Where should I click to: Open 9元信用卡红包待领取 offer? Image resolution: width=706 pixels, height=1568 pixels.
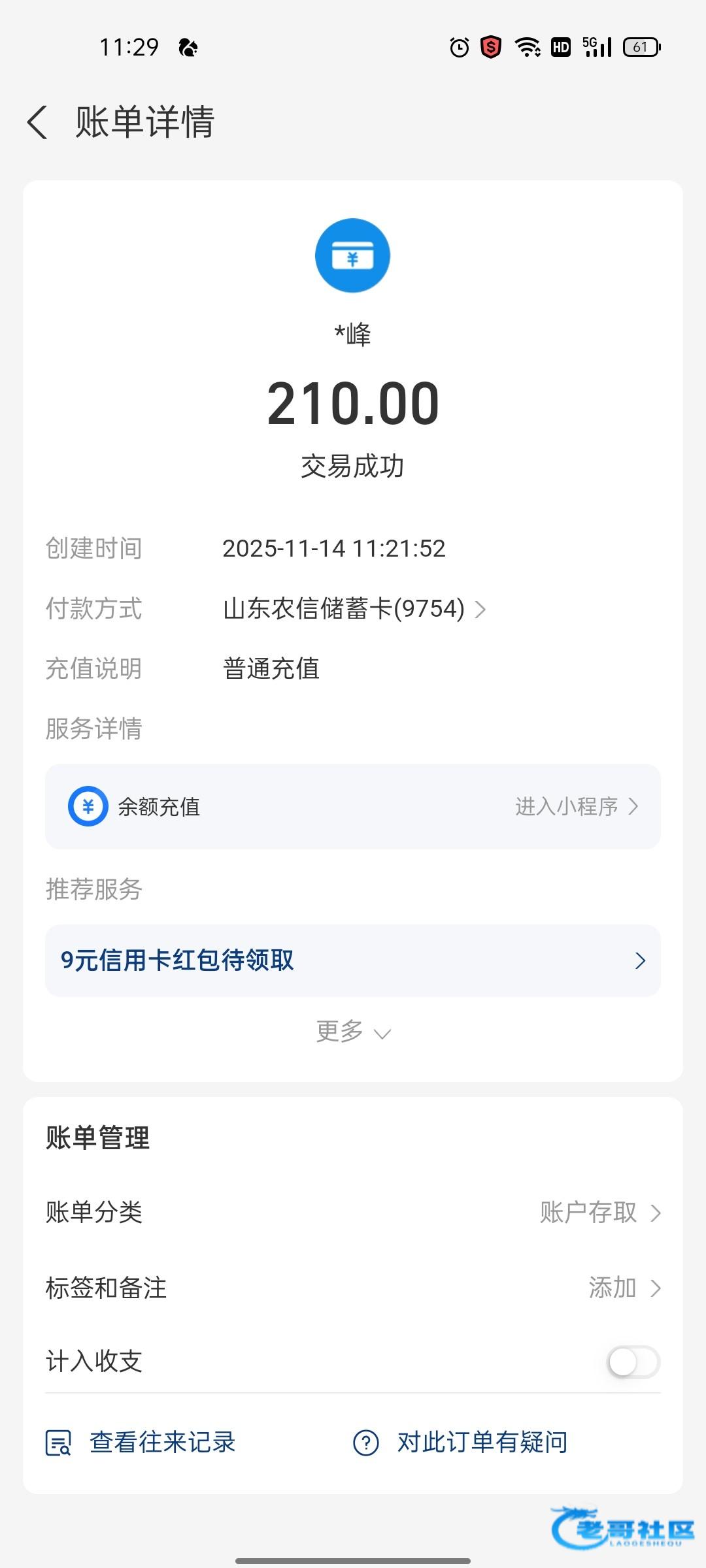tap(353, 960)
